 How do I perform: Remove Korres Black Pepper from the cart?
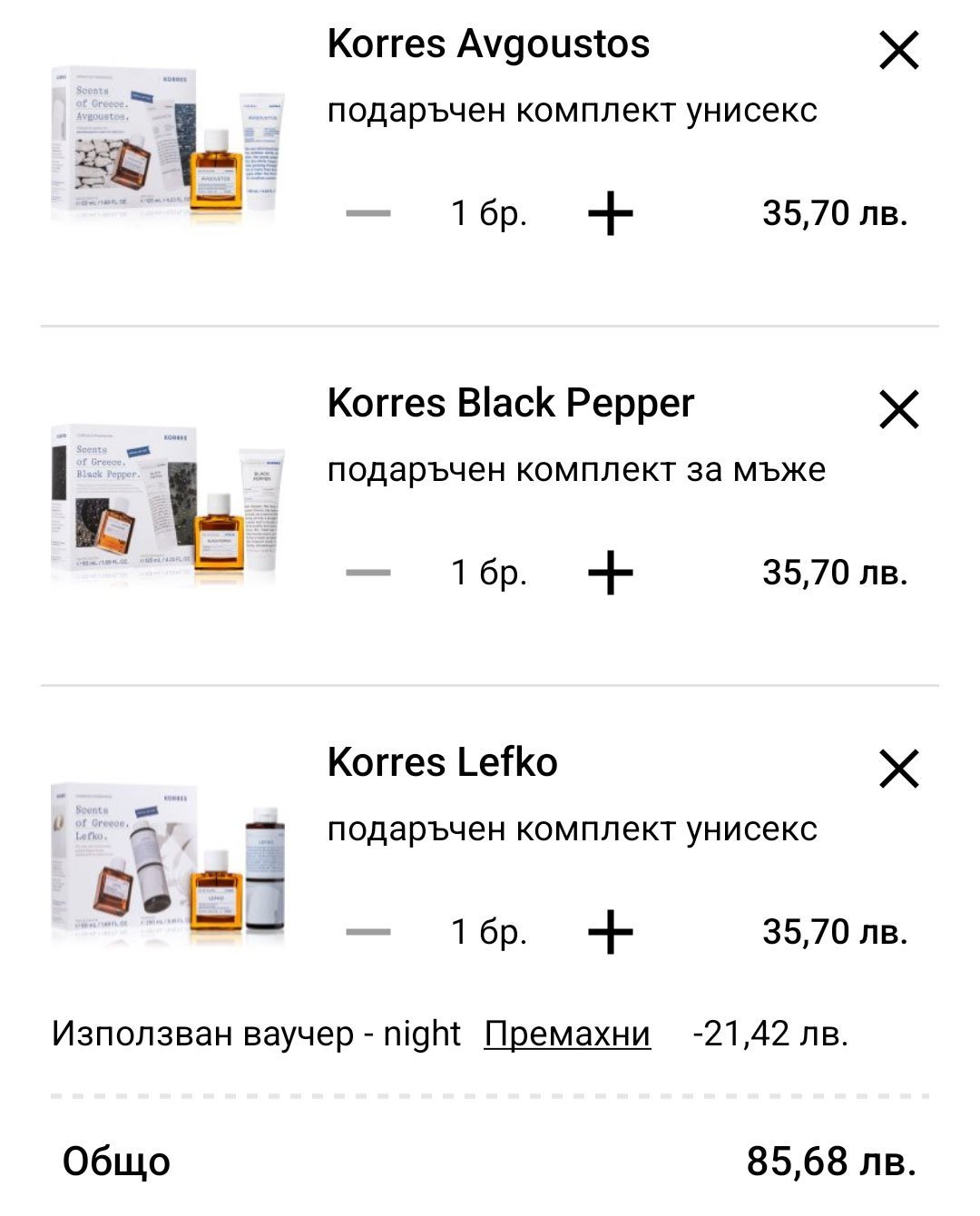pyautogui.click(x=899, y=409)
